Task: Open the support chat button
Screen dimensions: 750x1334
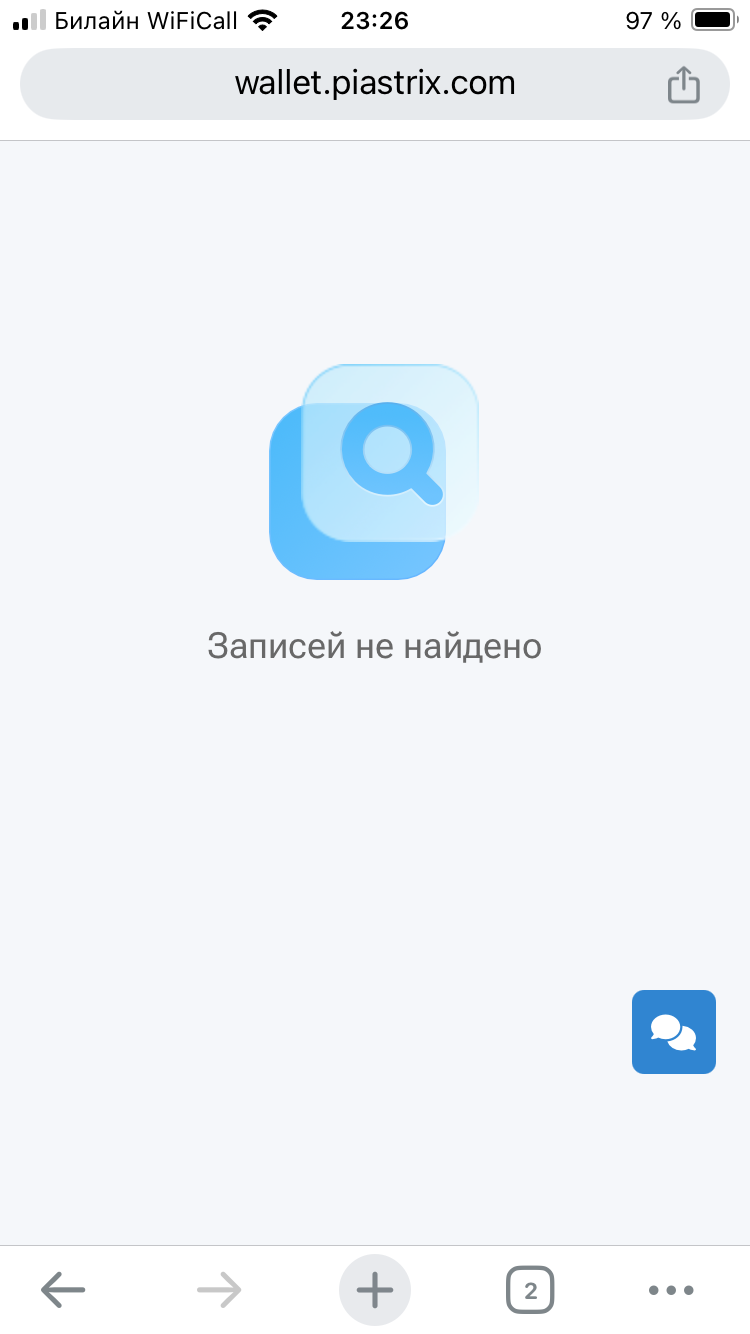Action: point(673,1032)
